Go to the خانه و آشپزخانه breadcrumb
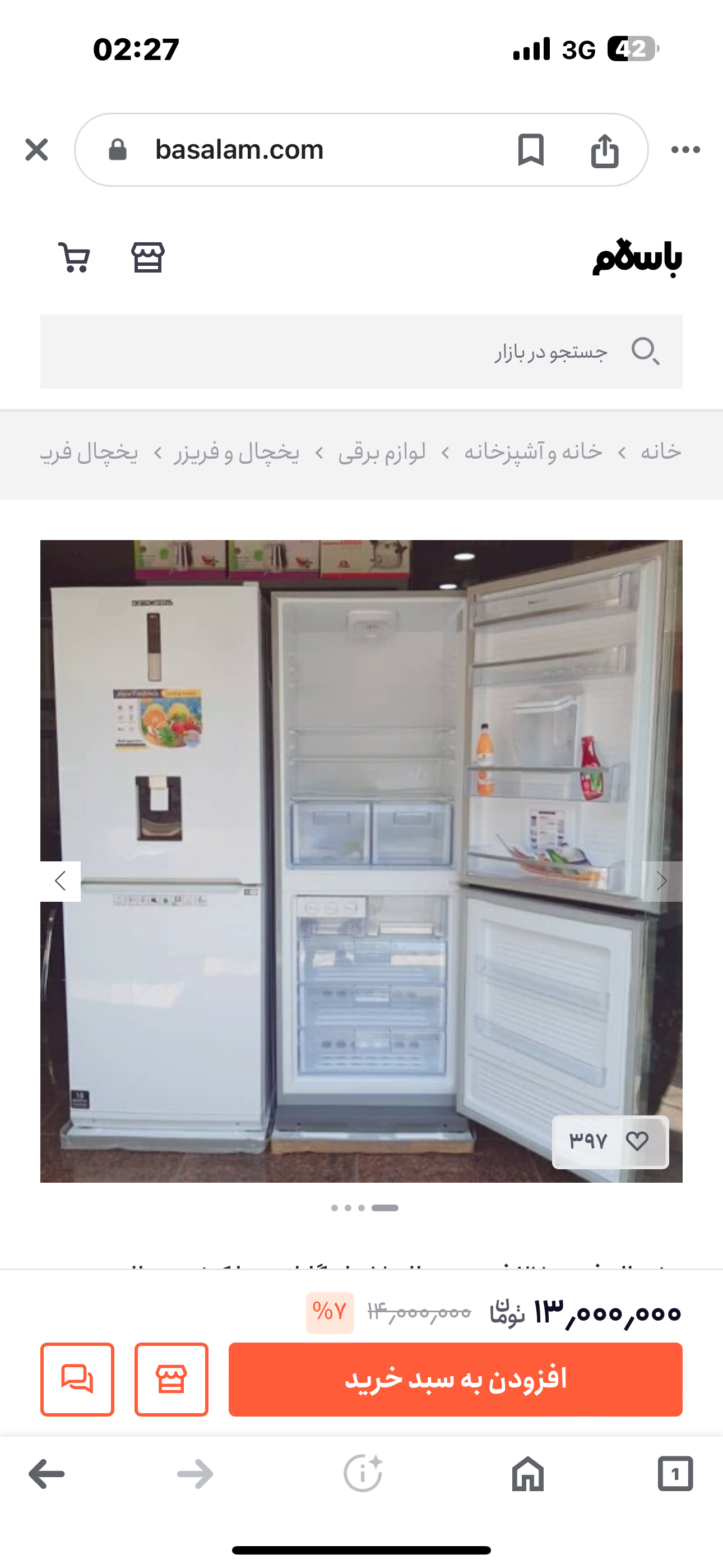The image size is (723, 1568). (x=533, y=452)
